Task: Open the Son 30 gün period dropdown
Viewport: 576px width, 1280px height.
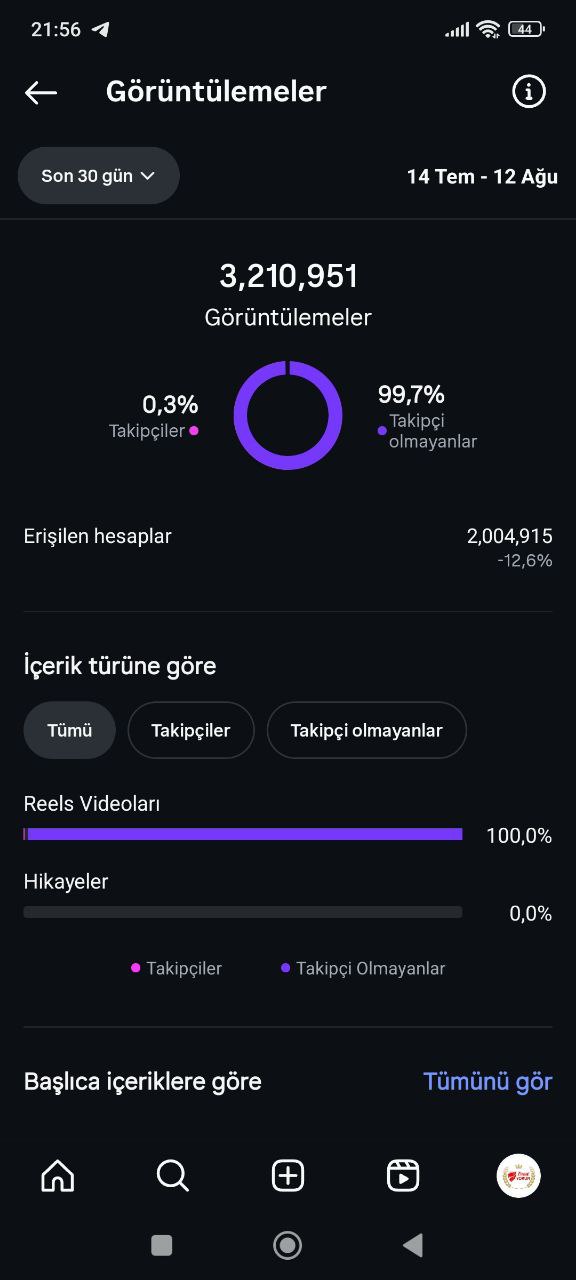Action: tap(99, 176)
